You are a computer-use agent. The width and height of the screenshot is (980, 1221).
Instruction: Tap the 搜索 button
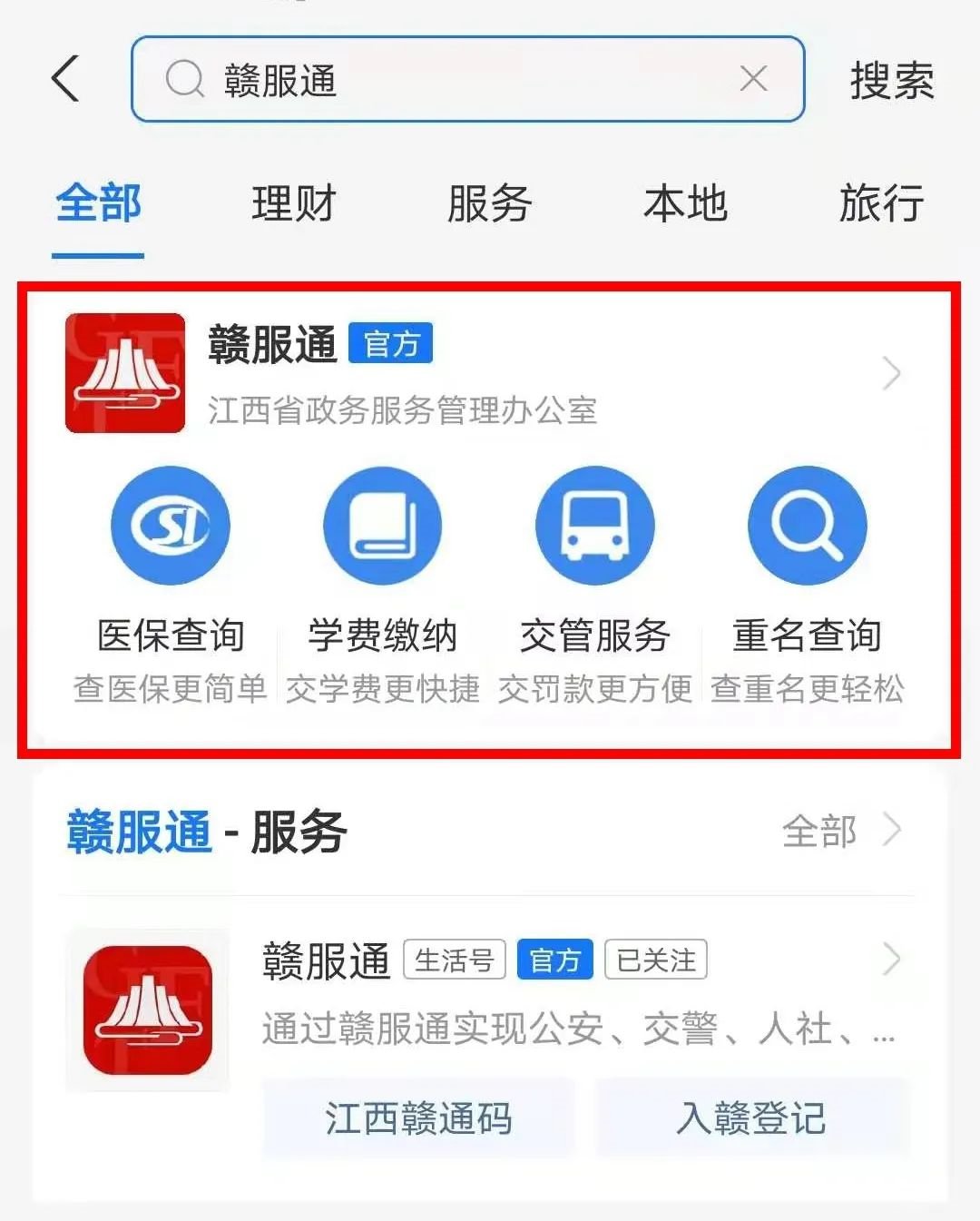pos(891,81)
